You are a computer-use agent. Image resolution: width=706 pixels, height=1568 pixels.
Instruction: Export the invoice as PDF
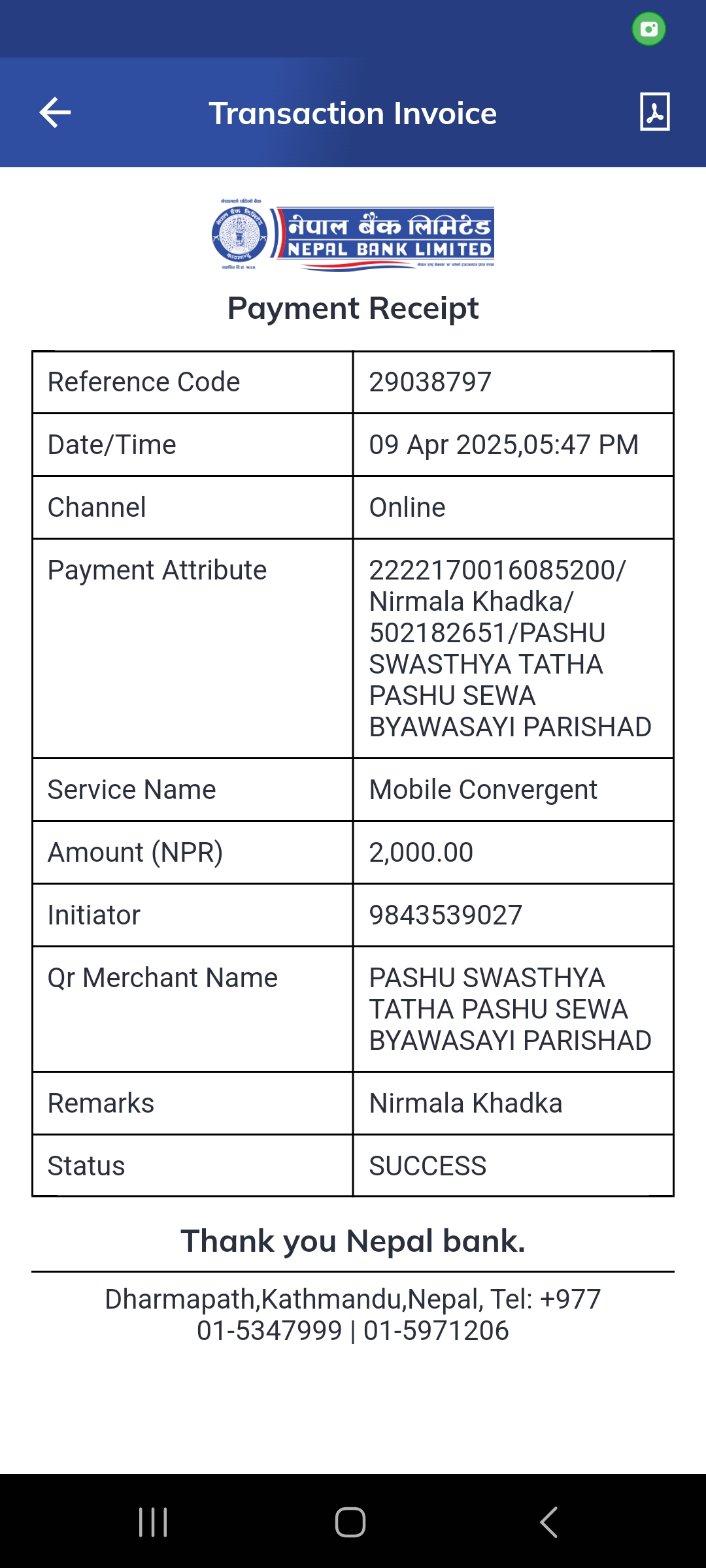[x=654, y=112]
